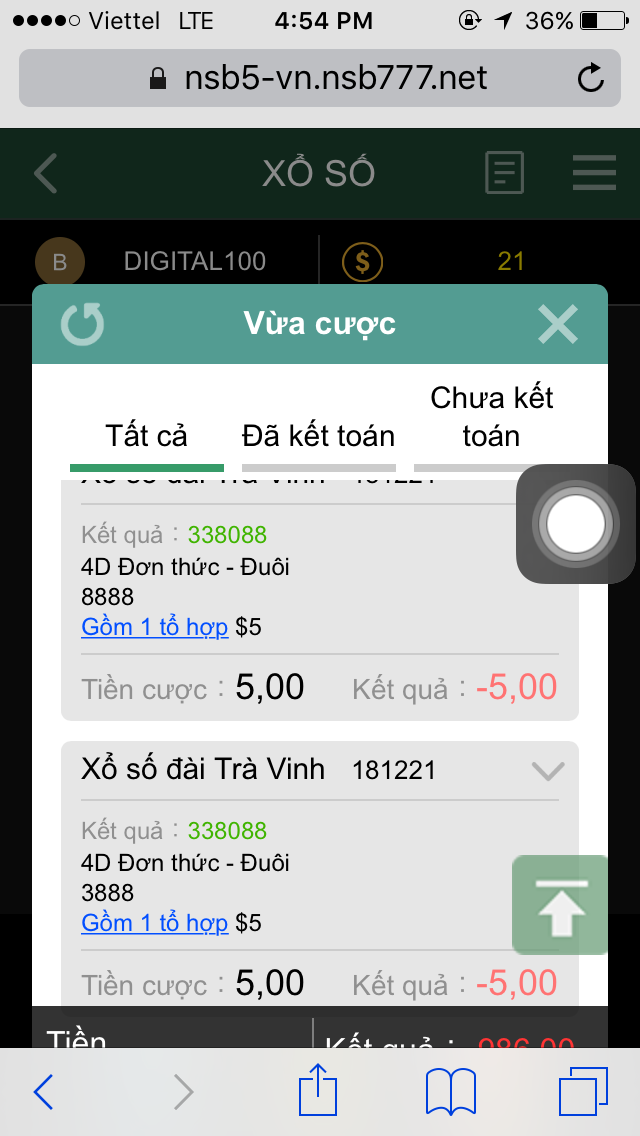Reload the page in Safari
The width and height of the screenshot is (640, 1136).
pyautogui.click(x=591, y=78)
